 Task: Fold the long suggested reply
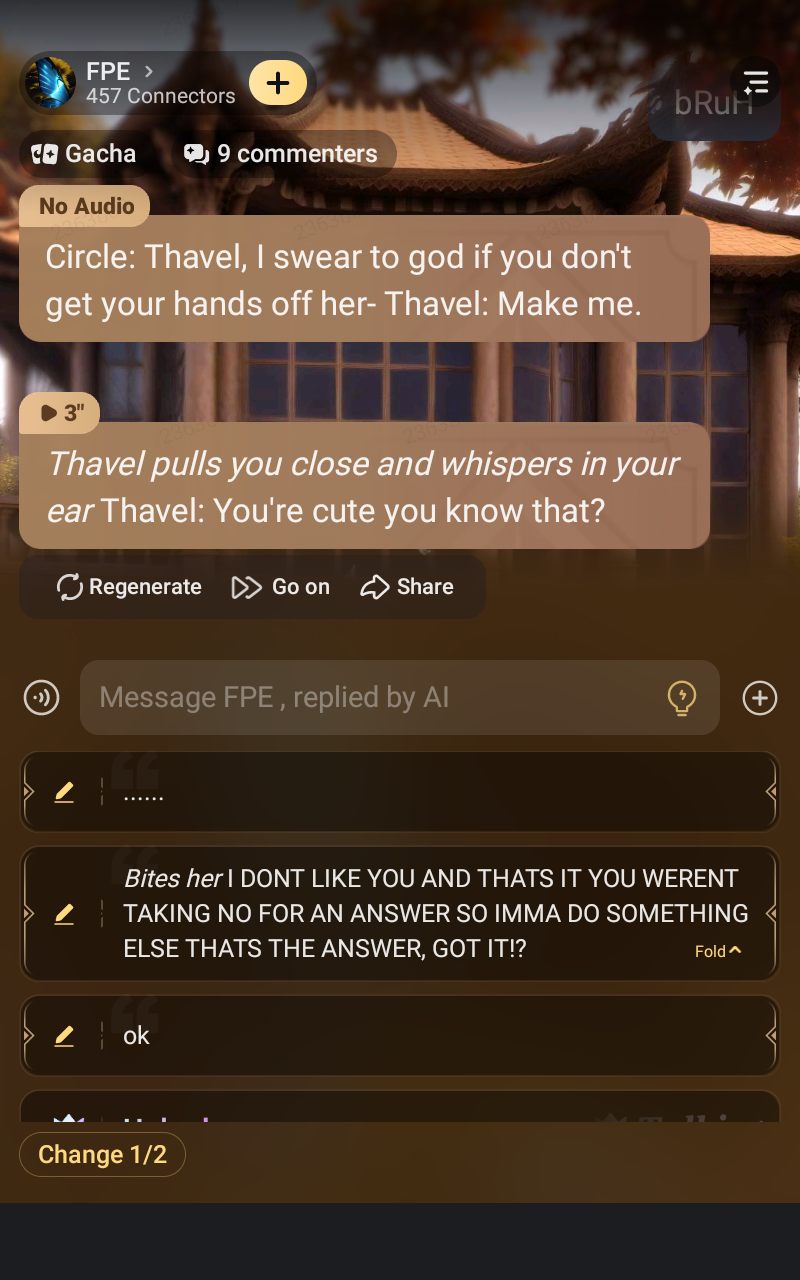[x=718, y=951]
